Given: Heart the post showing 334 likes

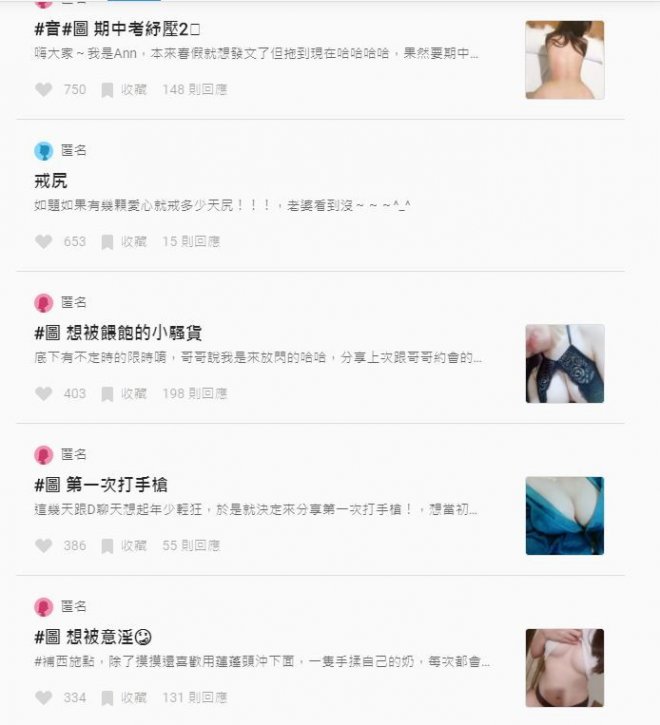Looking at the screenshot, I should coord(43,698).
